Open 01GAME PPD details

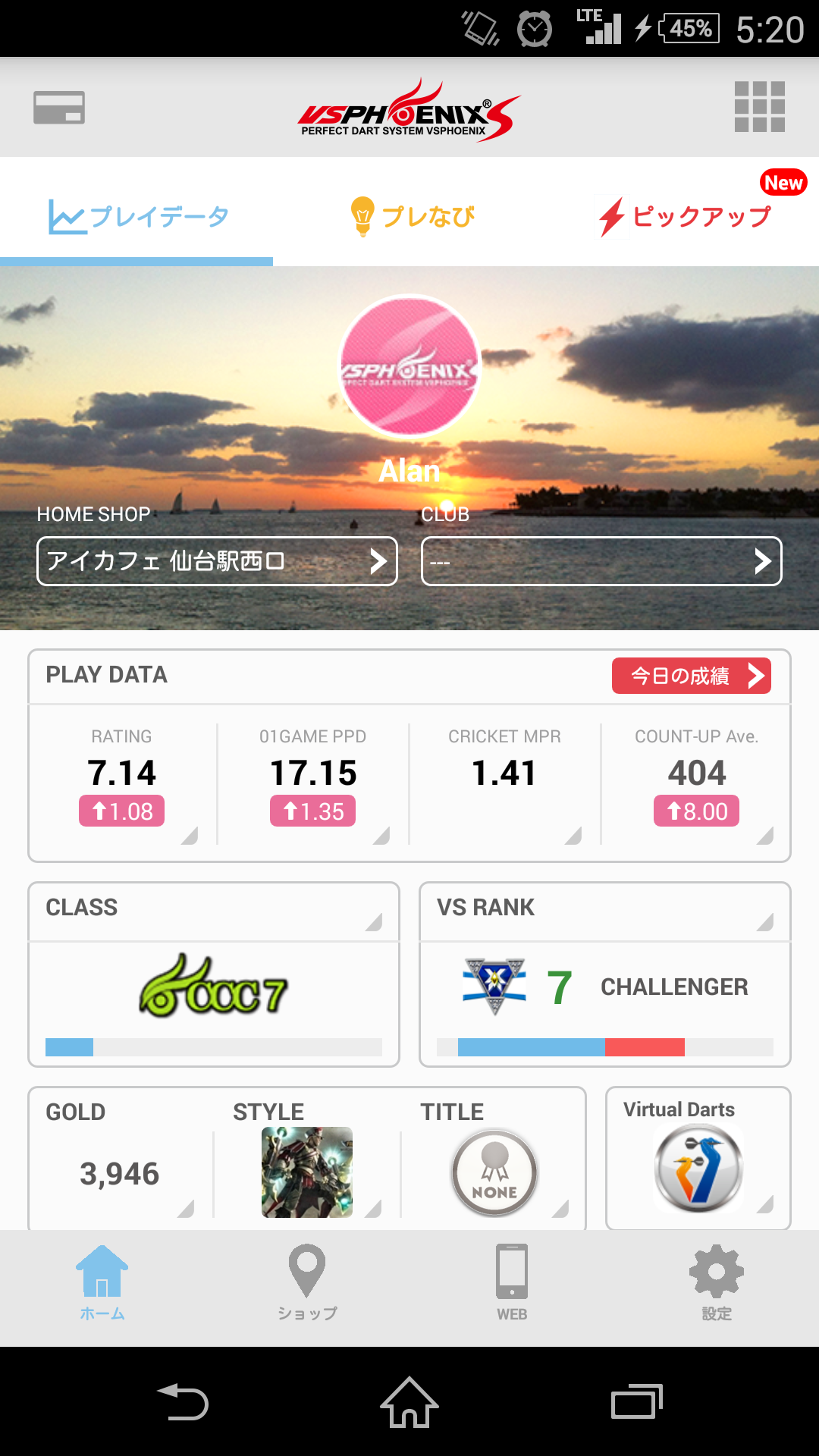coord(313,781)
